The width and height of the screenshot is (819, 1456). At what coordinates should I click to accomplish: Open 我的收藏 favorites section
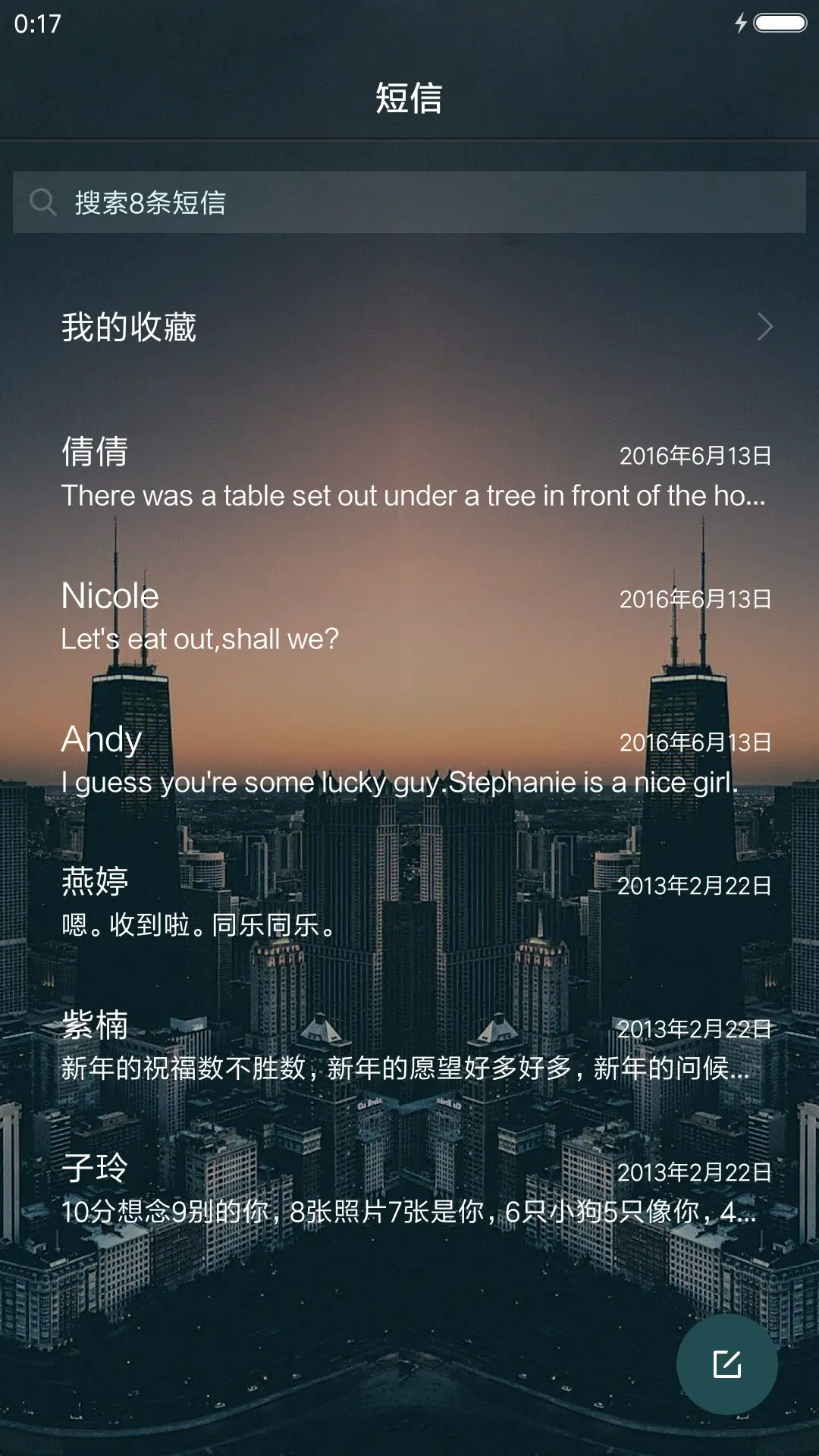click(x=130, y=328)
